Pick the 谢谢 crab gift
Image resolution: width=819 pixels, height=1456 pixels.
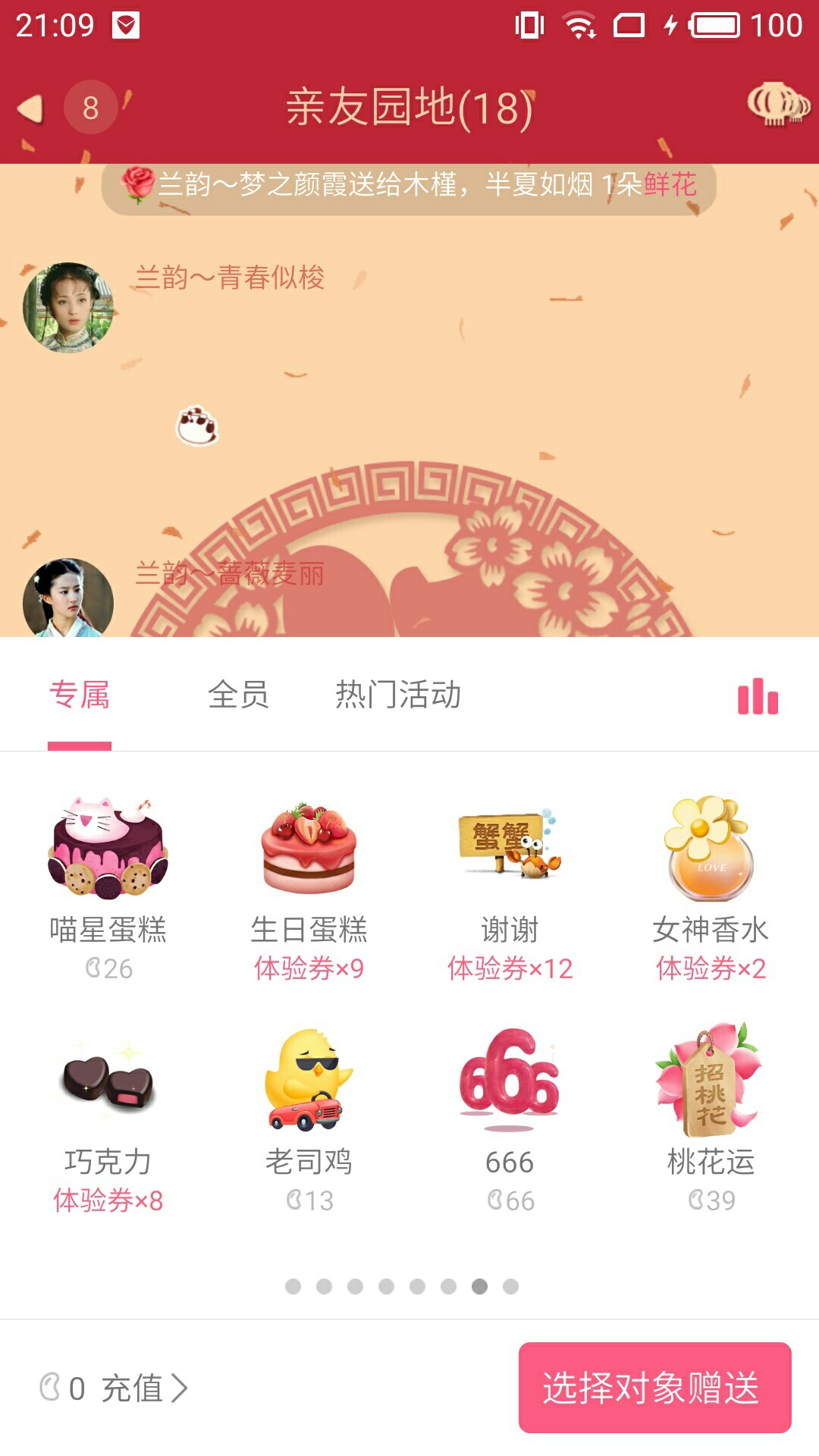[x=510, y=889]
